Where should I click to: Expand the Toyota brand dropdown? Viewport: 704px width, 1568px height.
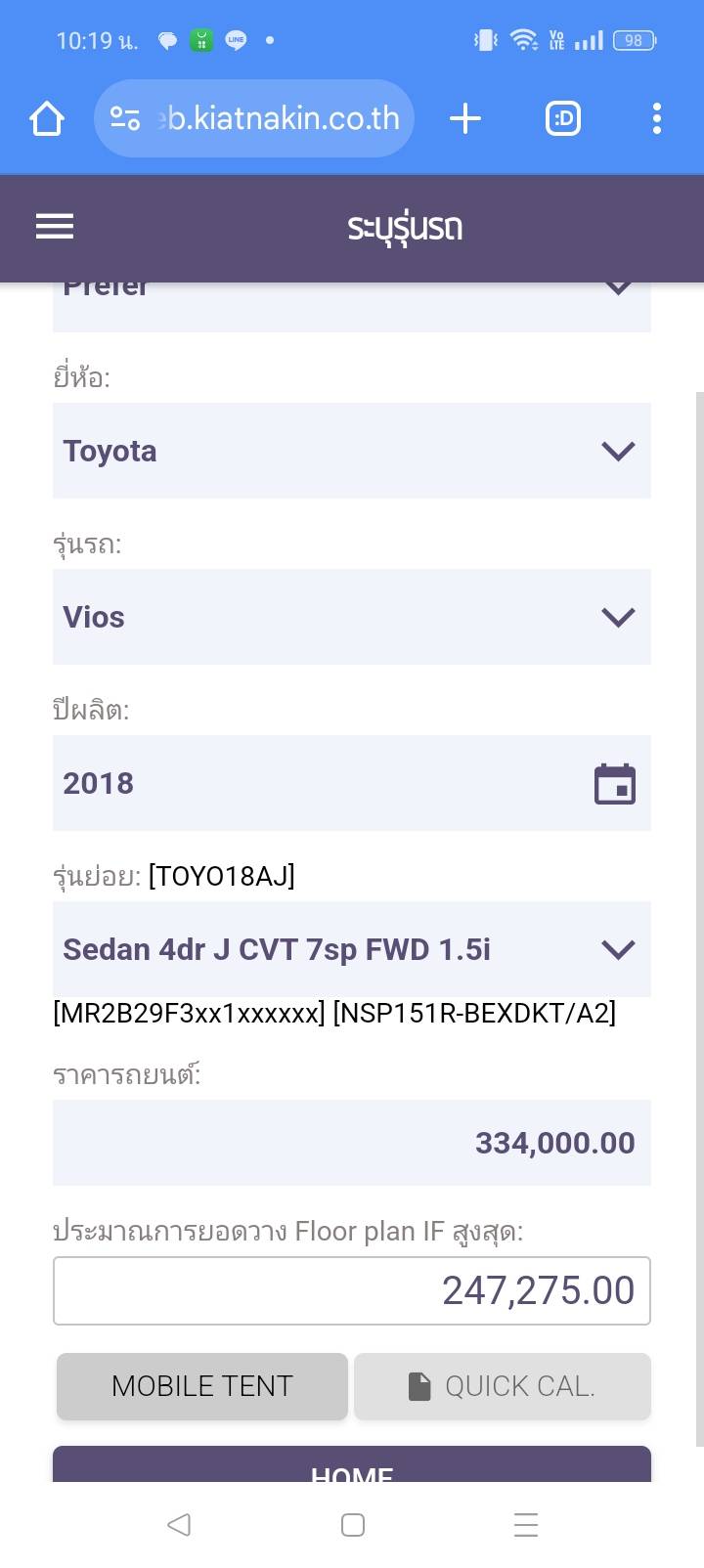point(352,451)
